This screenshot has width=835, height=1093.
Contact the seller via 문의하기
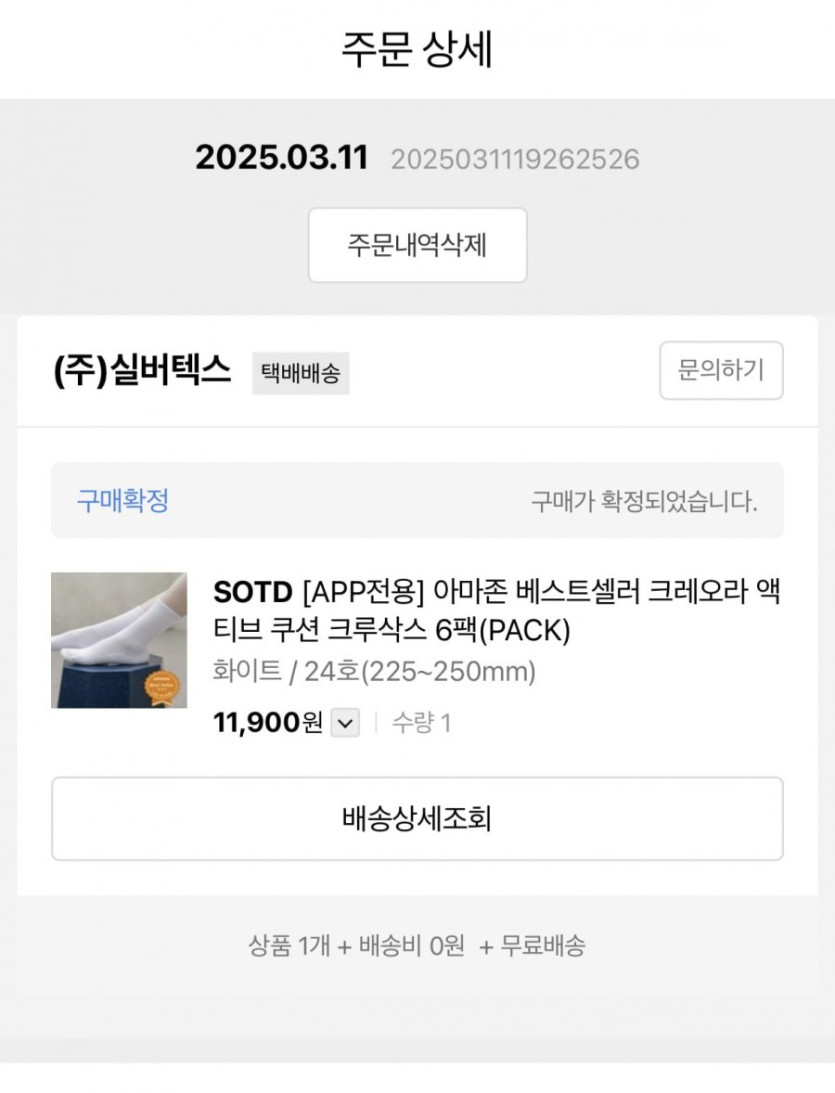pos(721,371)
